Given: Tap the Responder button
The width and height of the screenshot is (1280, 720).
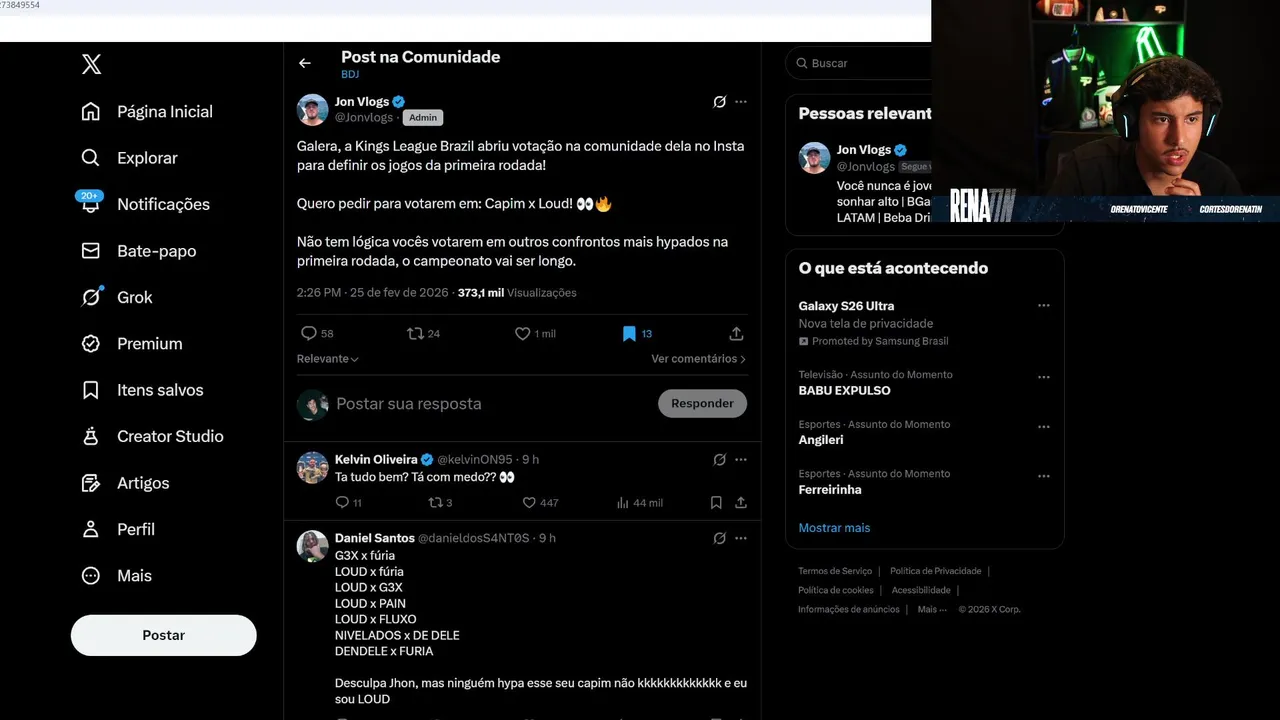Looking at the screenshot, I should click(x=702, y=404).
